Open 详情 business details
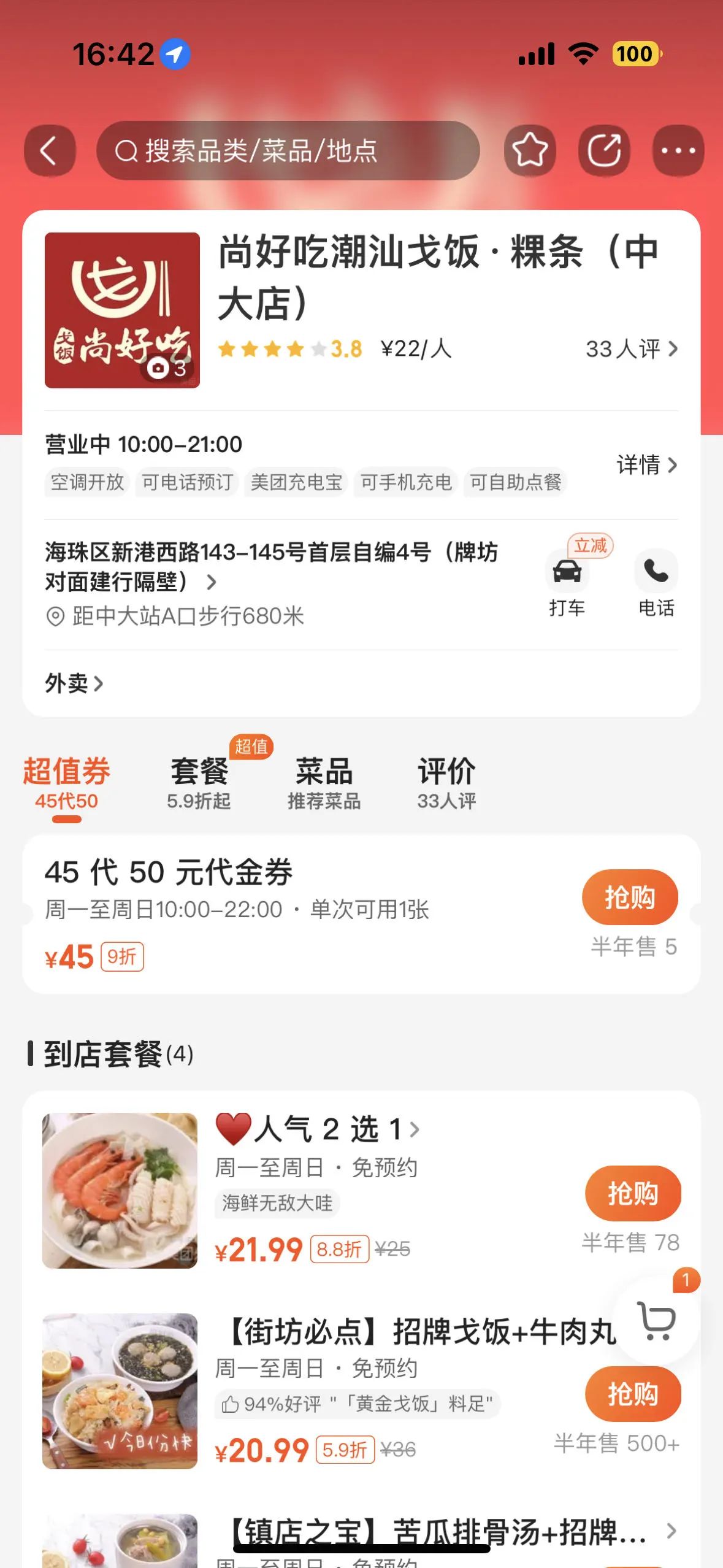723x1568 pixels. point(646,465)
